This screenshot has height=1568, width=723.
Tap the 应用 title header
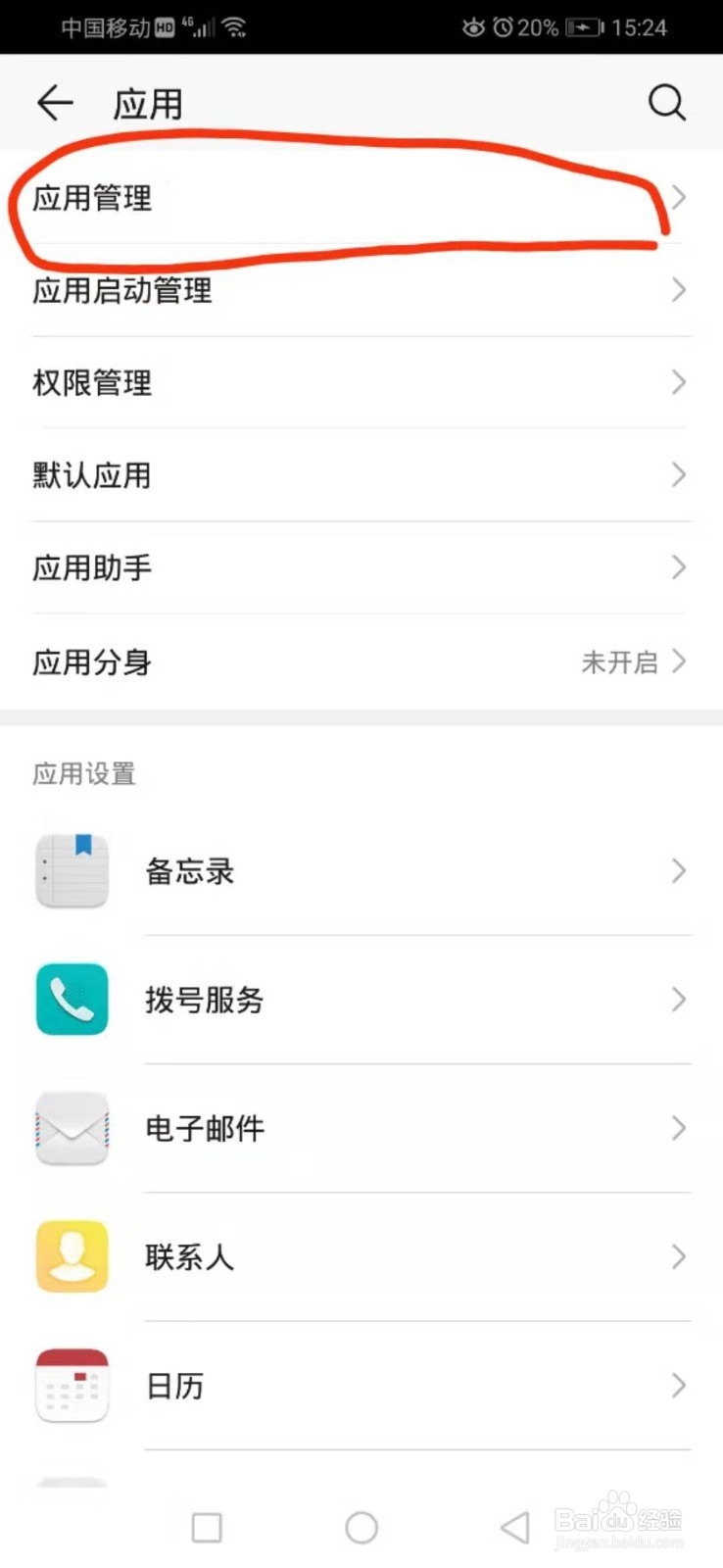click(x=148, y=102)
